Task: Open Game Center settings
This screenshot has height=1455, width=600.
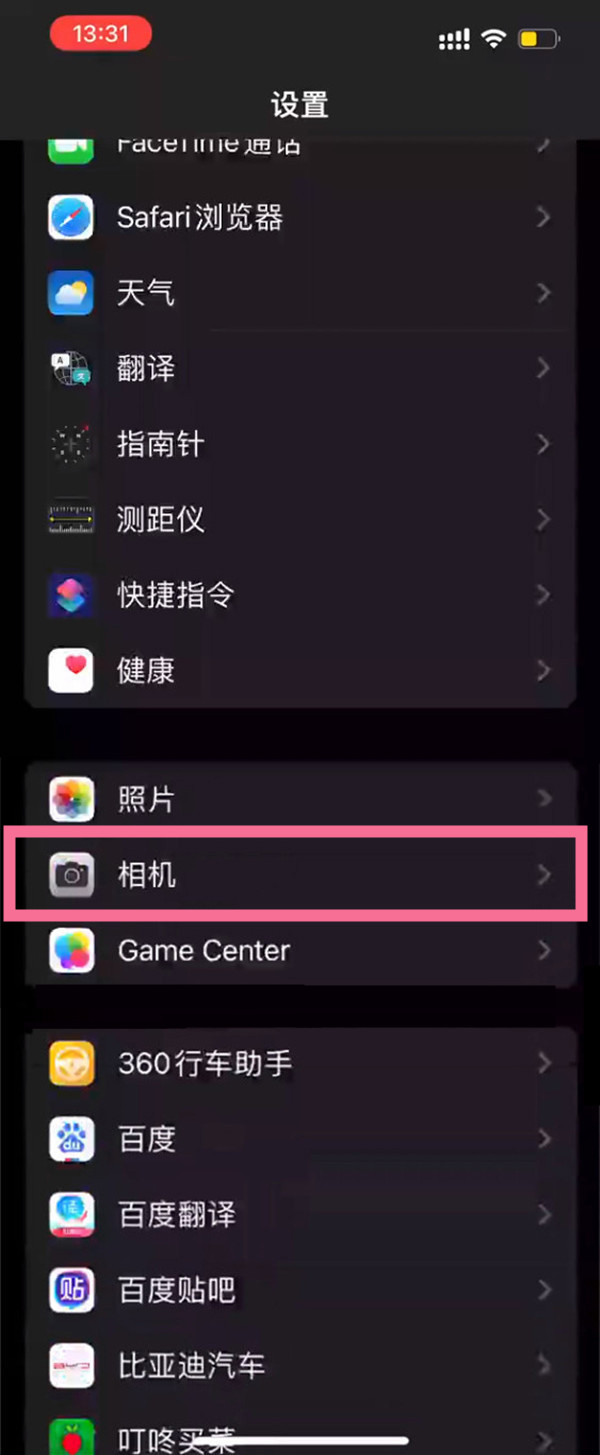Action: [x=300, y=950]
